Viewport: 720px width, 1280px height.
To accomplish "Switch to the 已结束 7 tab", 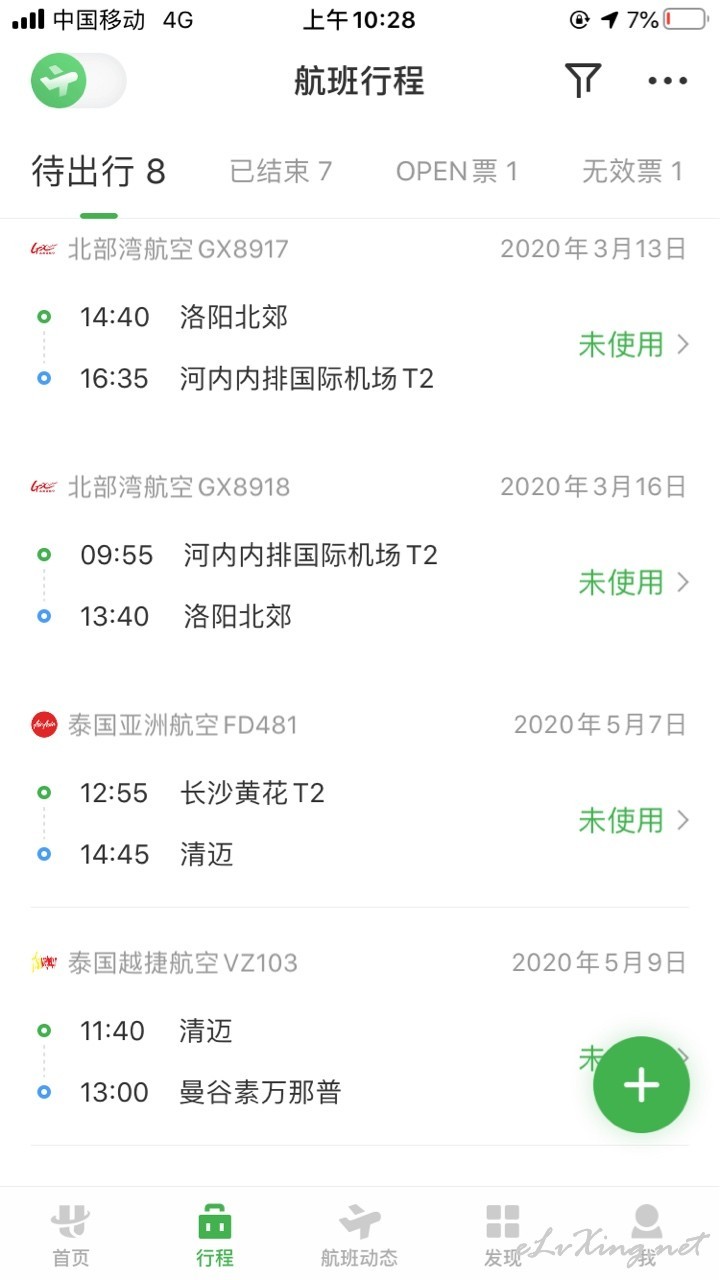I will [280, 171].
